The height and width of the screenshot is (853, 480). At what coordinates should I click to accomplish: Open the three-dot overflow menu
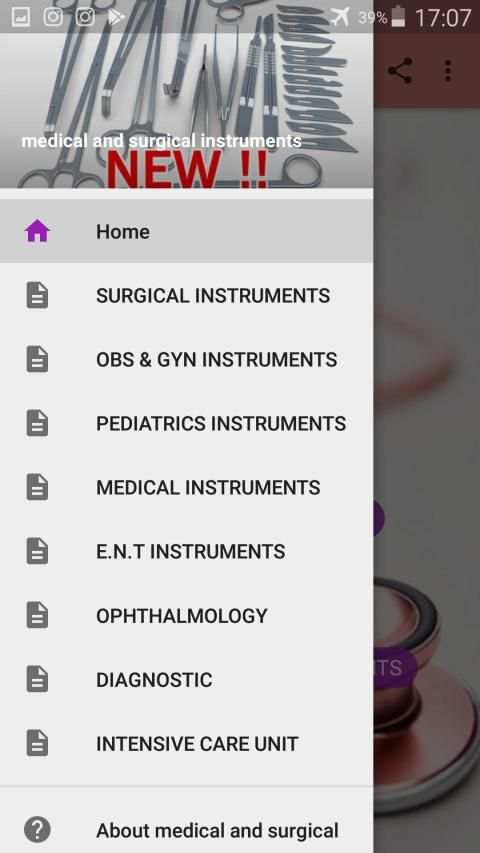pos(447,71)
